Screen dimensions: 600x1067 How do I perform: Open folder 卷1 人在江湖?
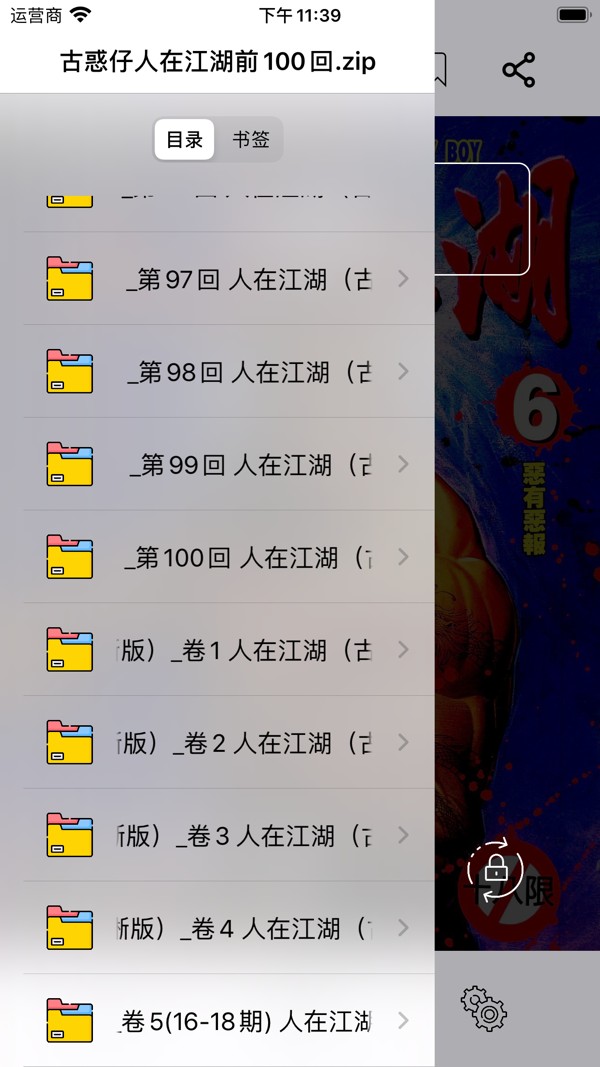click(x=229, y=650)
